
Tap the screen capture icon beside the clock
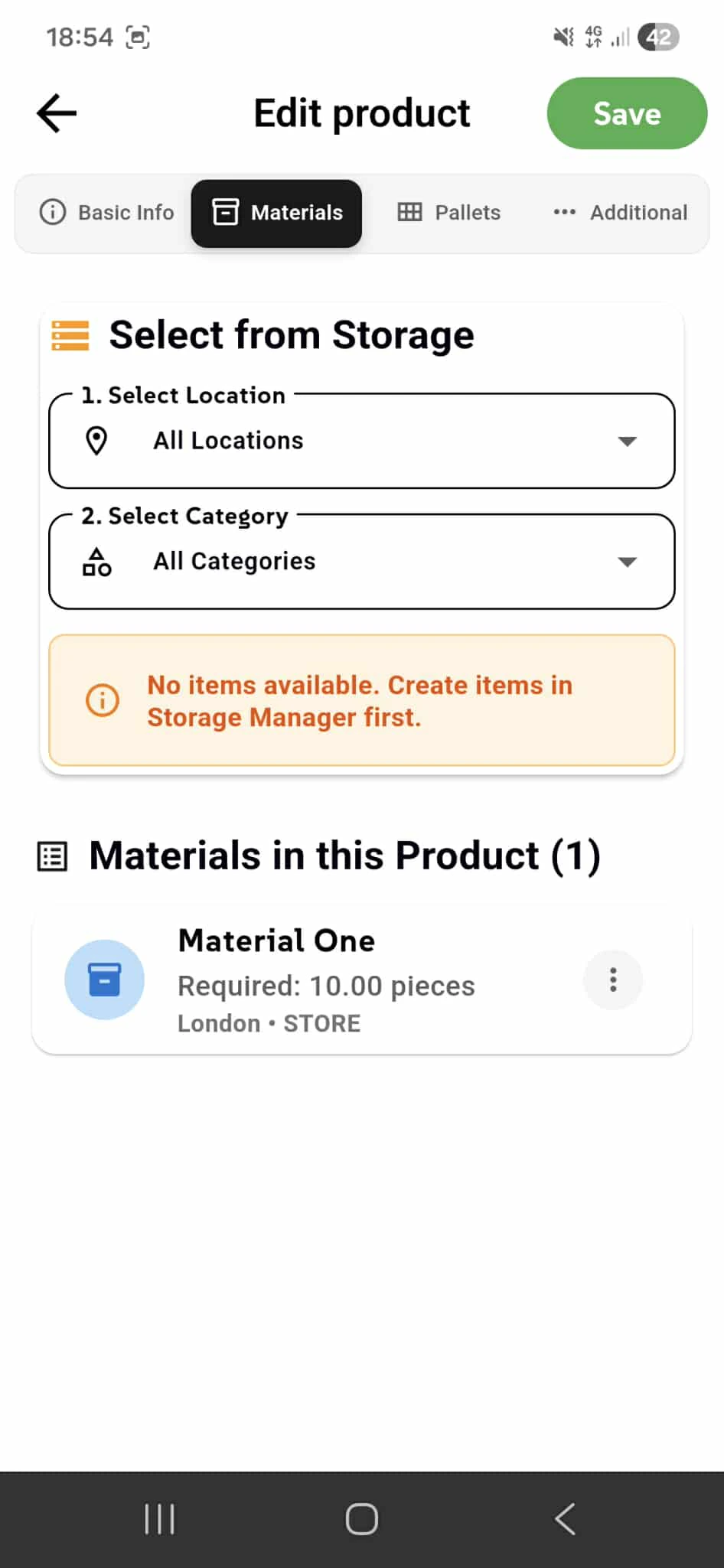(137, 36)
